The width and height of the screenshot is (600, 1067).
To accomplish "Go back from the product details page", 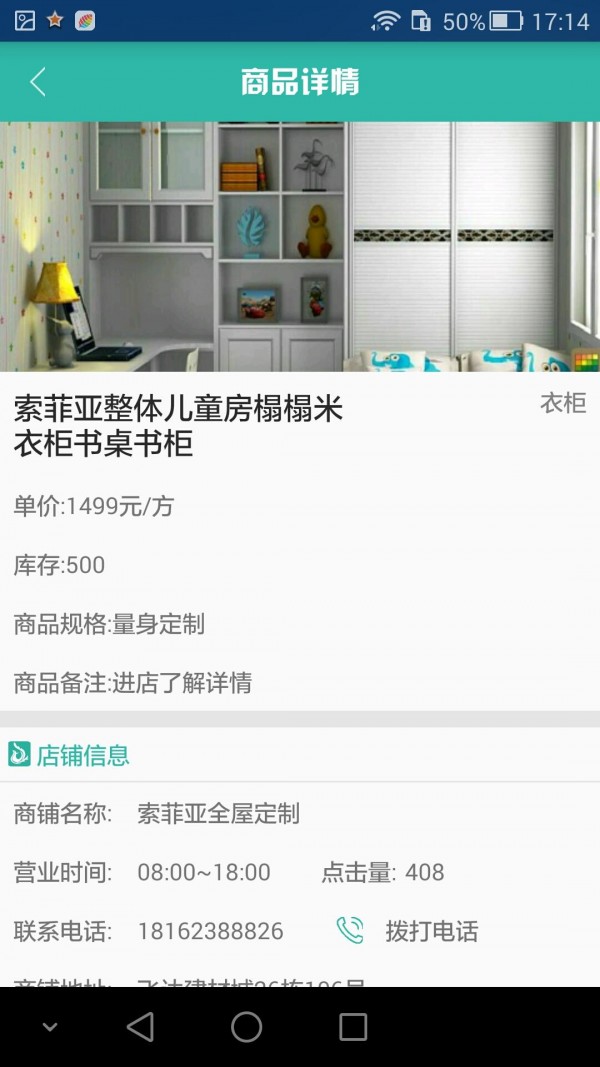I will click(x=38, y=82).
